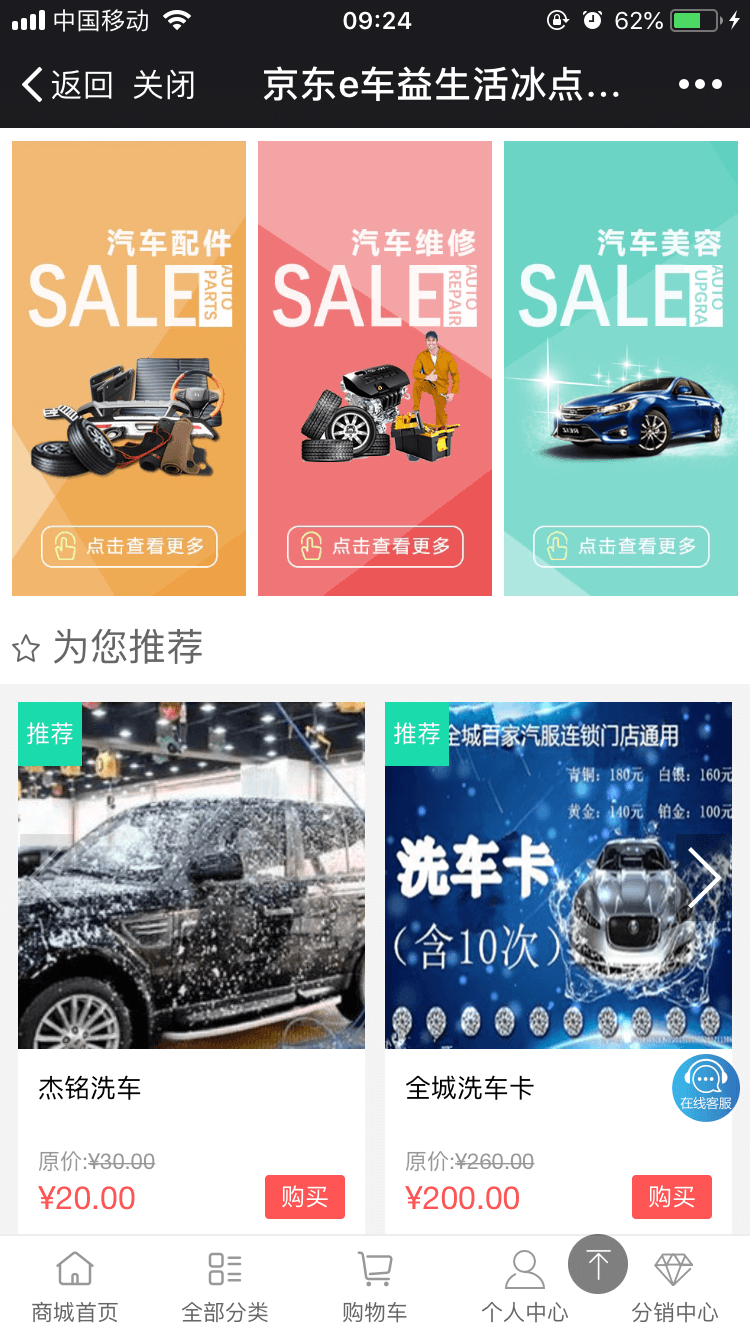Open the 汽车维修 sale banner
750x1334 pixels.
(x=375, y=368)
